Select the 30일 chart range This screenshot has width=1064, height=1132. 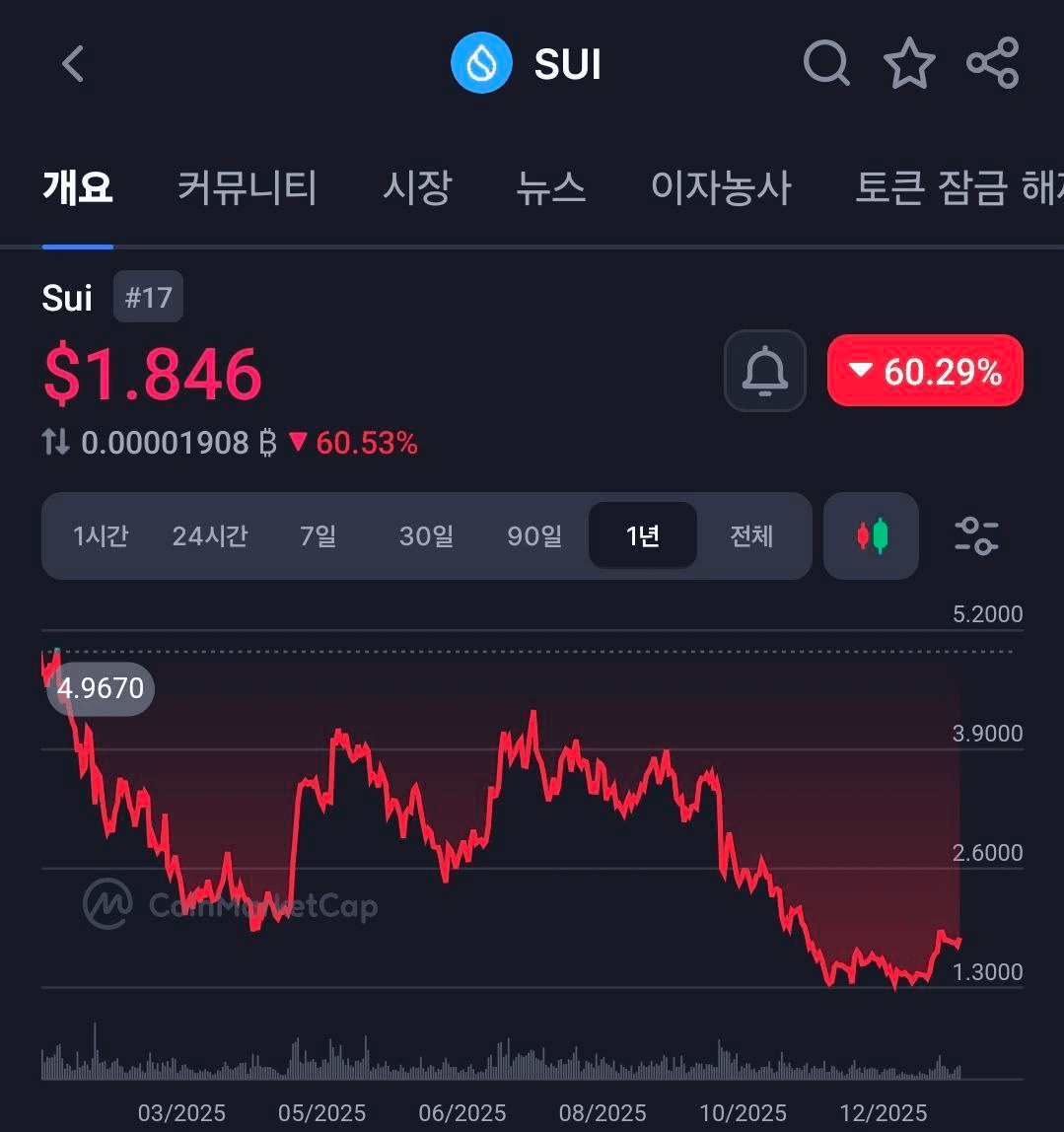(x=426, y=536)
